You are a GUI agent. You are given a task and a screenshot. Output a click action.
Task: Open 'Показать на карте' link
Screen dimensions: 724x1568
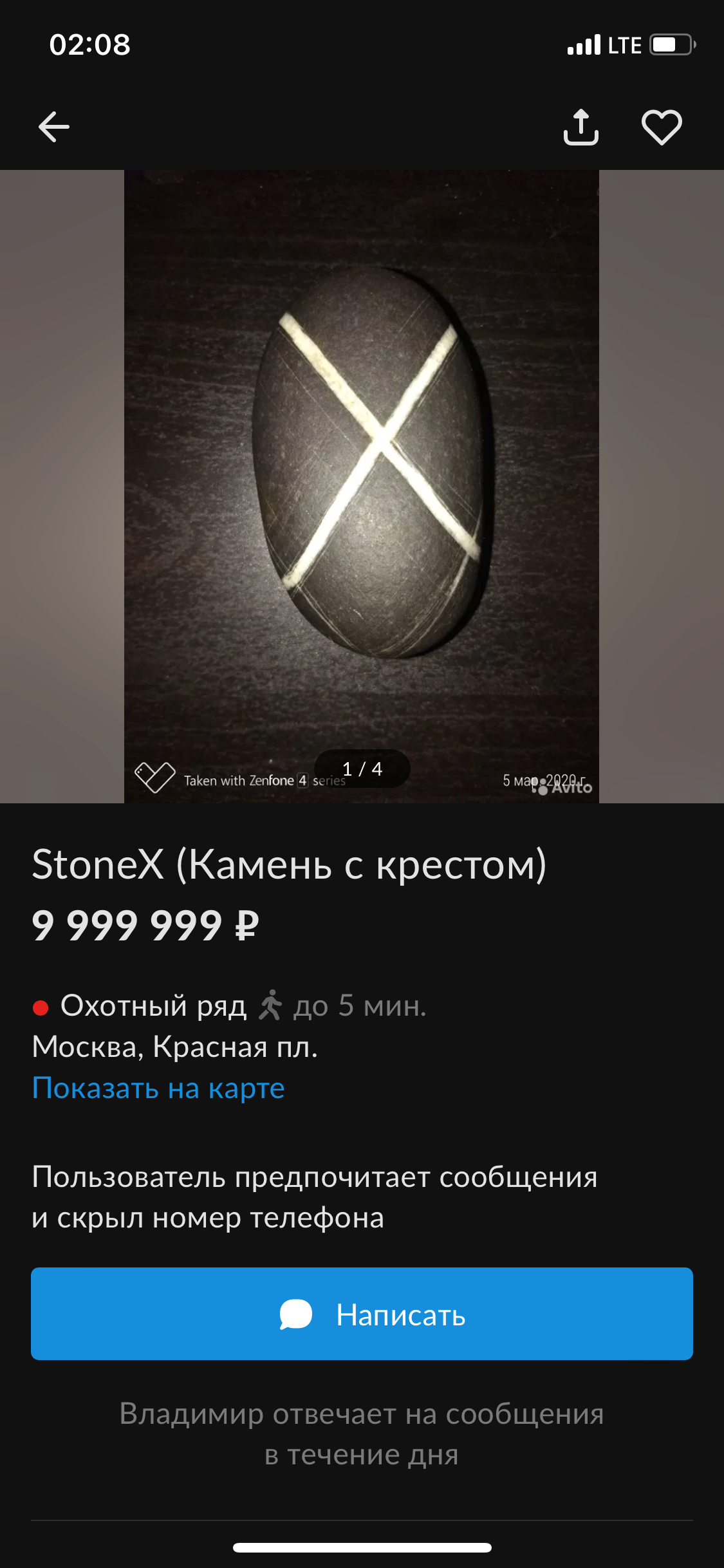(x=158, y=1088)
